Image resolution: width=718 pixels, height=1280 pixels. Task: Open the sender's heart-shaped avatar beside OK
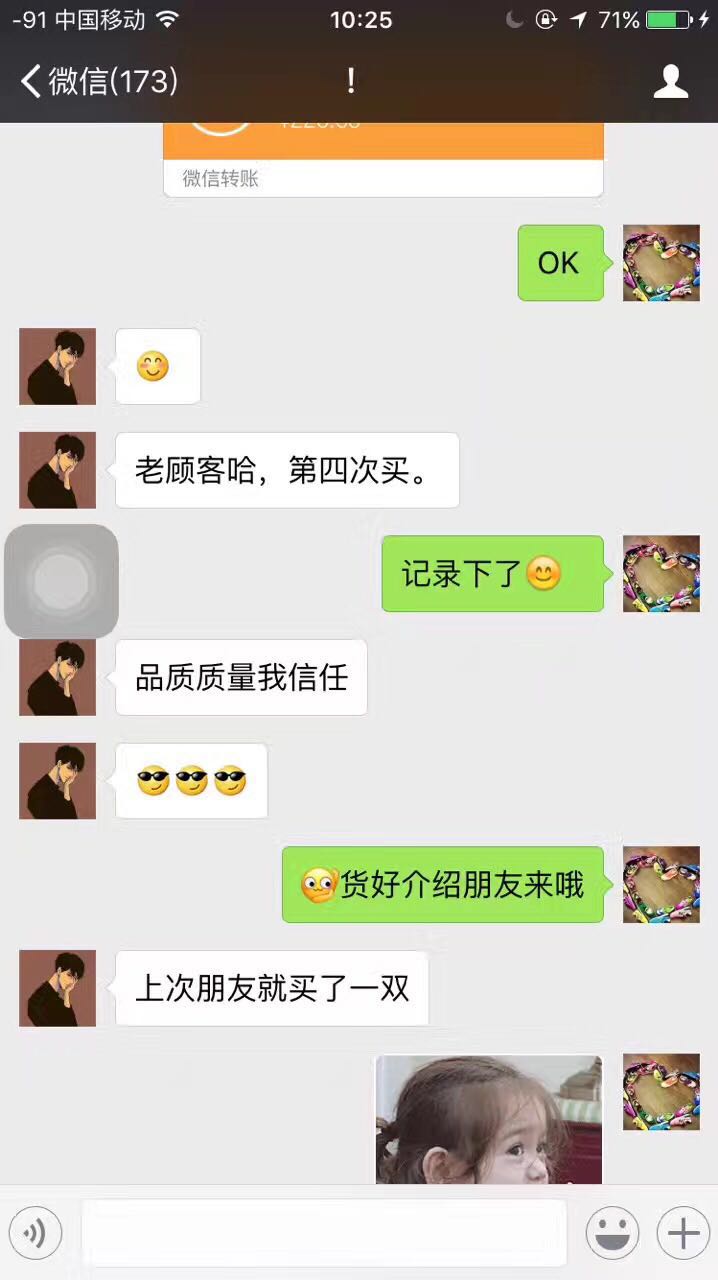point(661,263)
